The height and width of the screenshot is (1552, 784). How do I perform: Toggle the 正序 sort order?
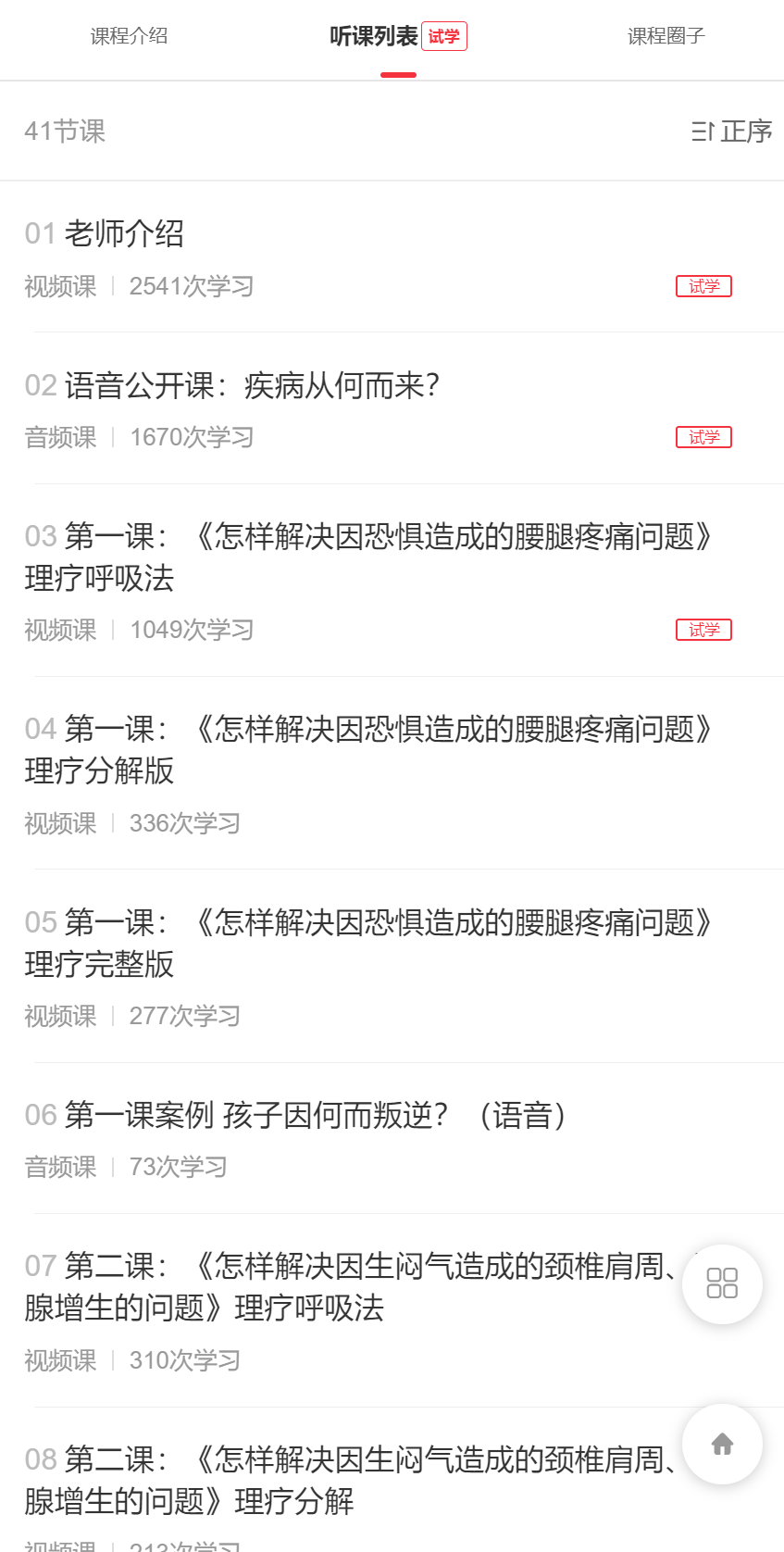(x=731, y=131)
